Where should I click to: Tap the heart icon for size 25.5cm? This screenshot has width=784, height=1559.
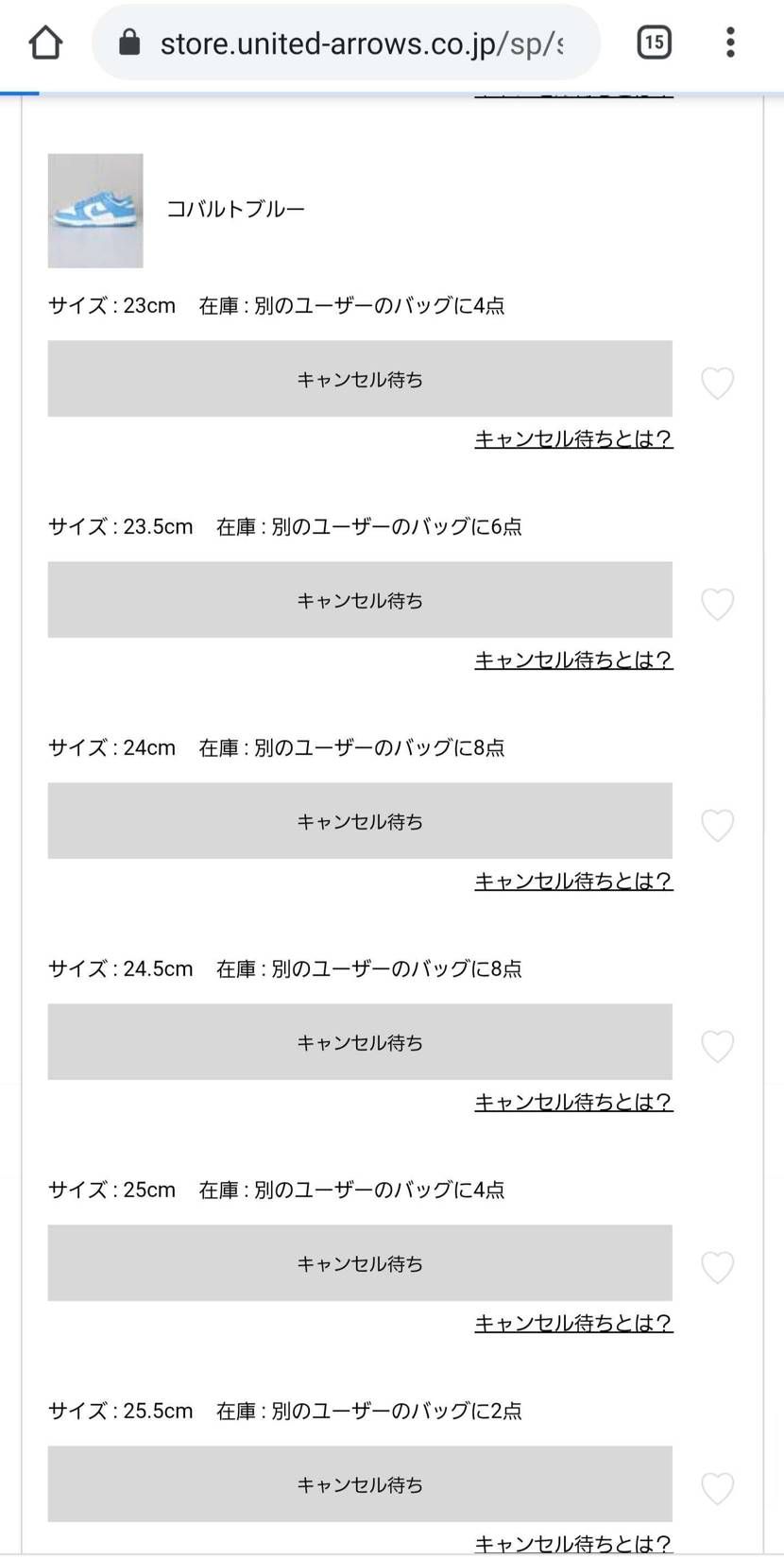coord(717,1484)
